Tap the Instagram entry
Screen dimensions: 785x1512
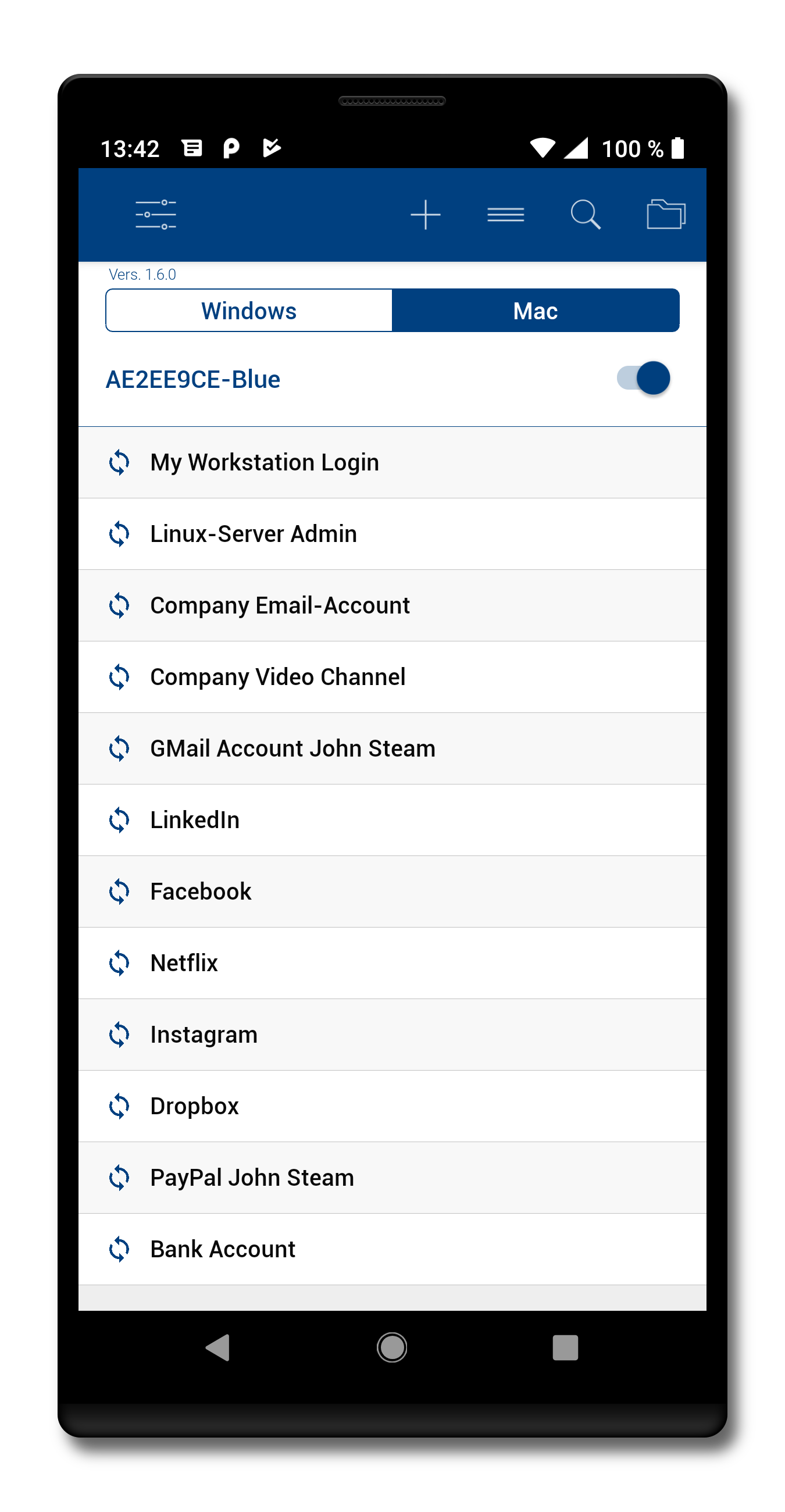392,1035
